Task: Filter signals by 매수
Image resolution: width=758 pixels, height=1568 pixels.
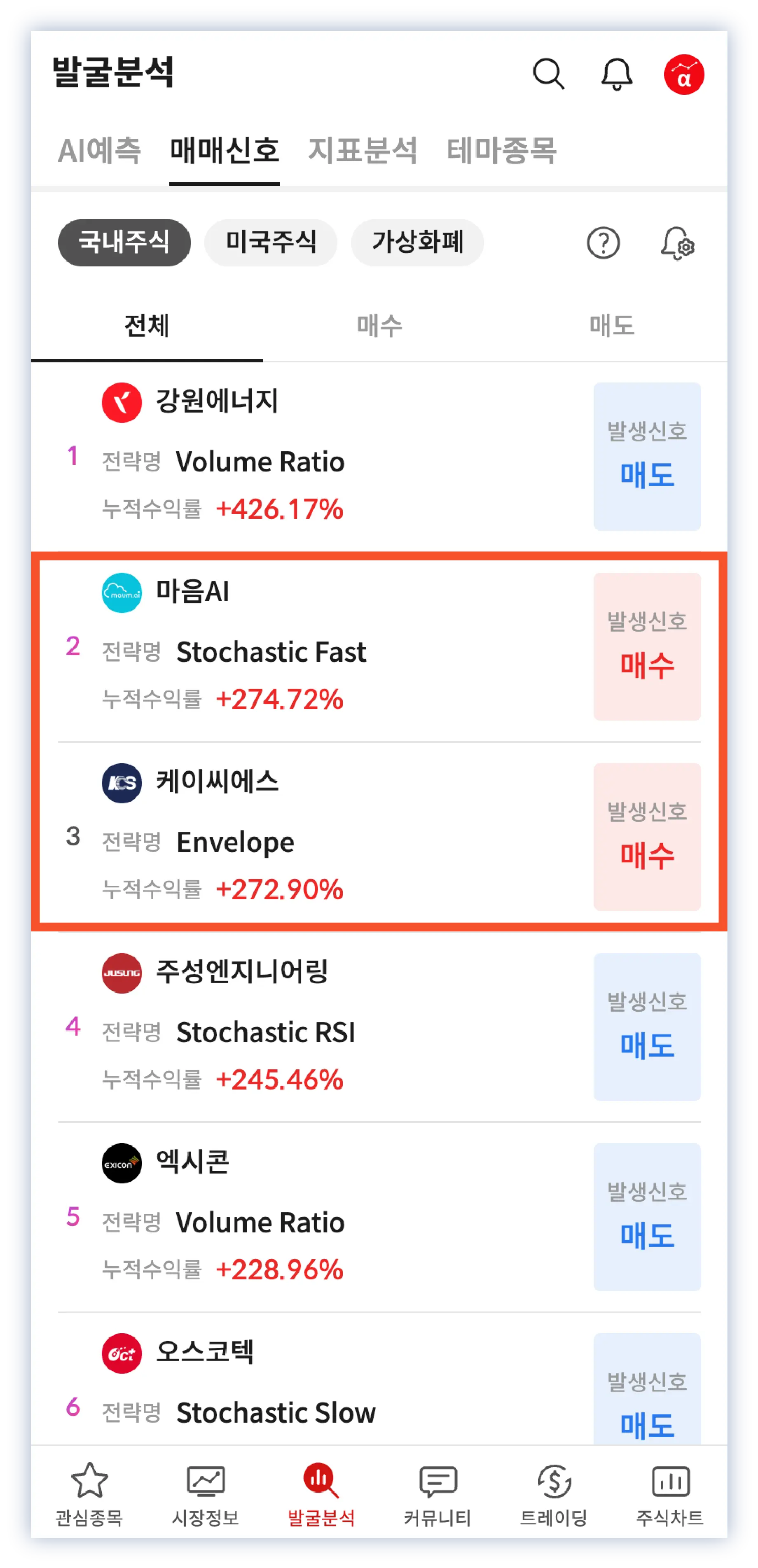Action: (x=379, y=326)
